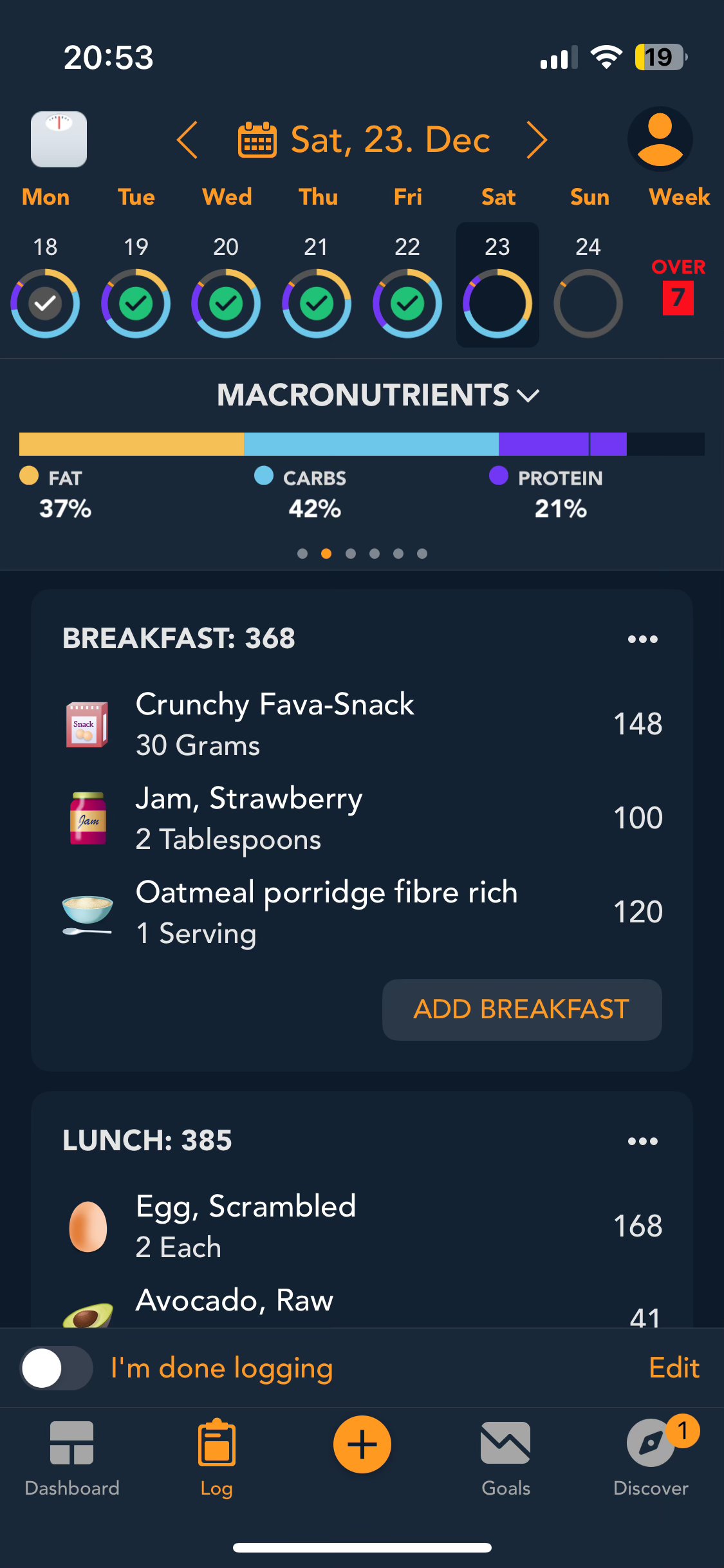The height and width of the screenshot is (1568, 724).
Task: Go to the previous day arrow
Action: 187,140
